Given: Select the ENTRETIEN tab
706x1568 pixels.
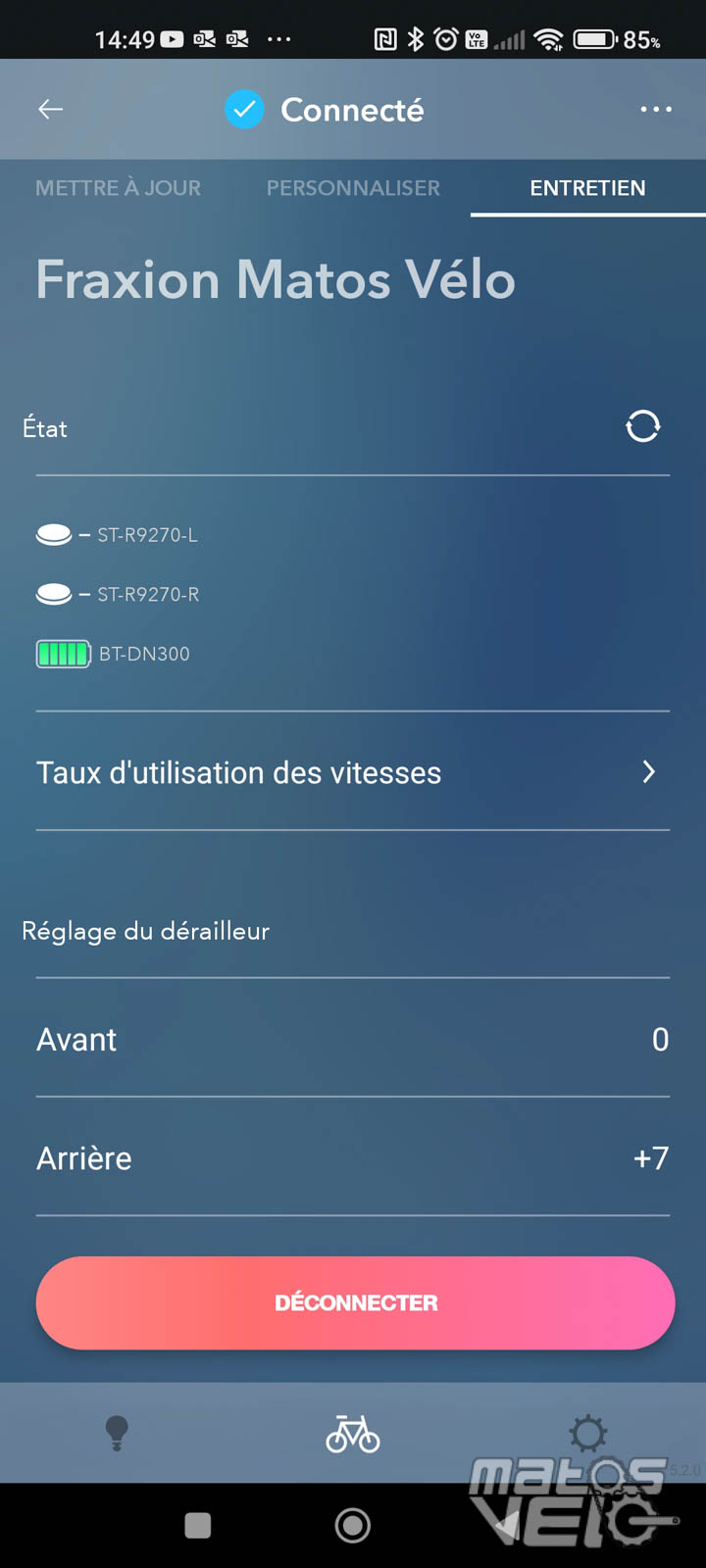Looking at the screenshot, I should click(x=588, y=188).
